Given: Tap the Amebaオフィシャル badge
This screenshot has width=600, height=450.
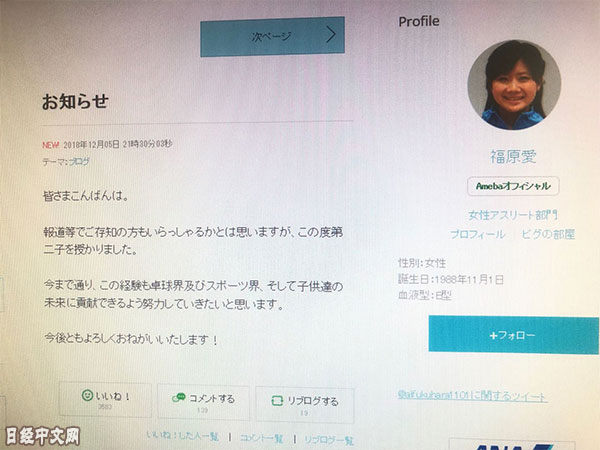Looking at the screenshot, I should (513, 186).
